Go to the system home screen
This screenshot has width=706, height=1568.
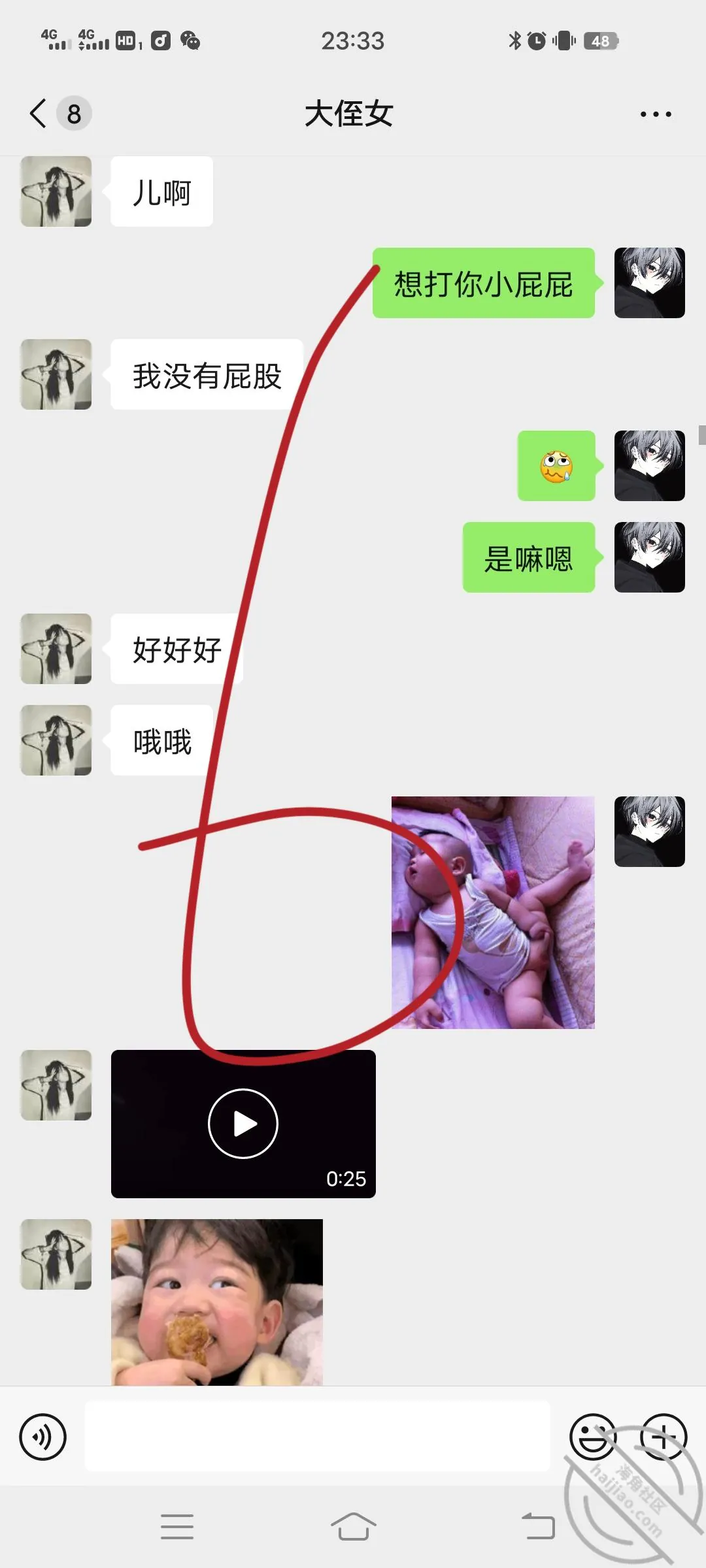(x=353, y=1527)
